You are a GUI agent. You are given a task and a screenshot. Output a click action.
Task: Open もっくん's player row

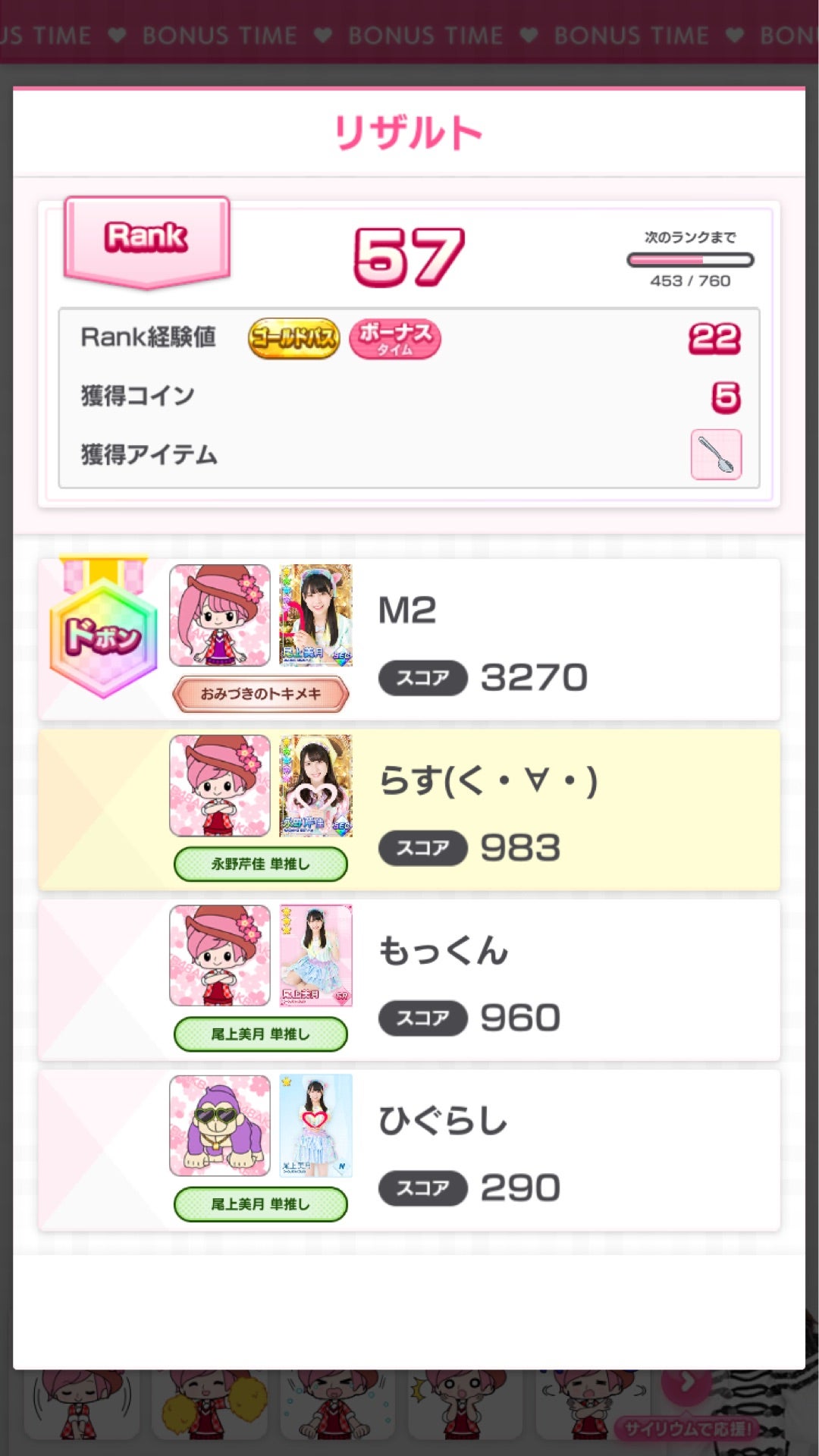(x=409, y=980)
